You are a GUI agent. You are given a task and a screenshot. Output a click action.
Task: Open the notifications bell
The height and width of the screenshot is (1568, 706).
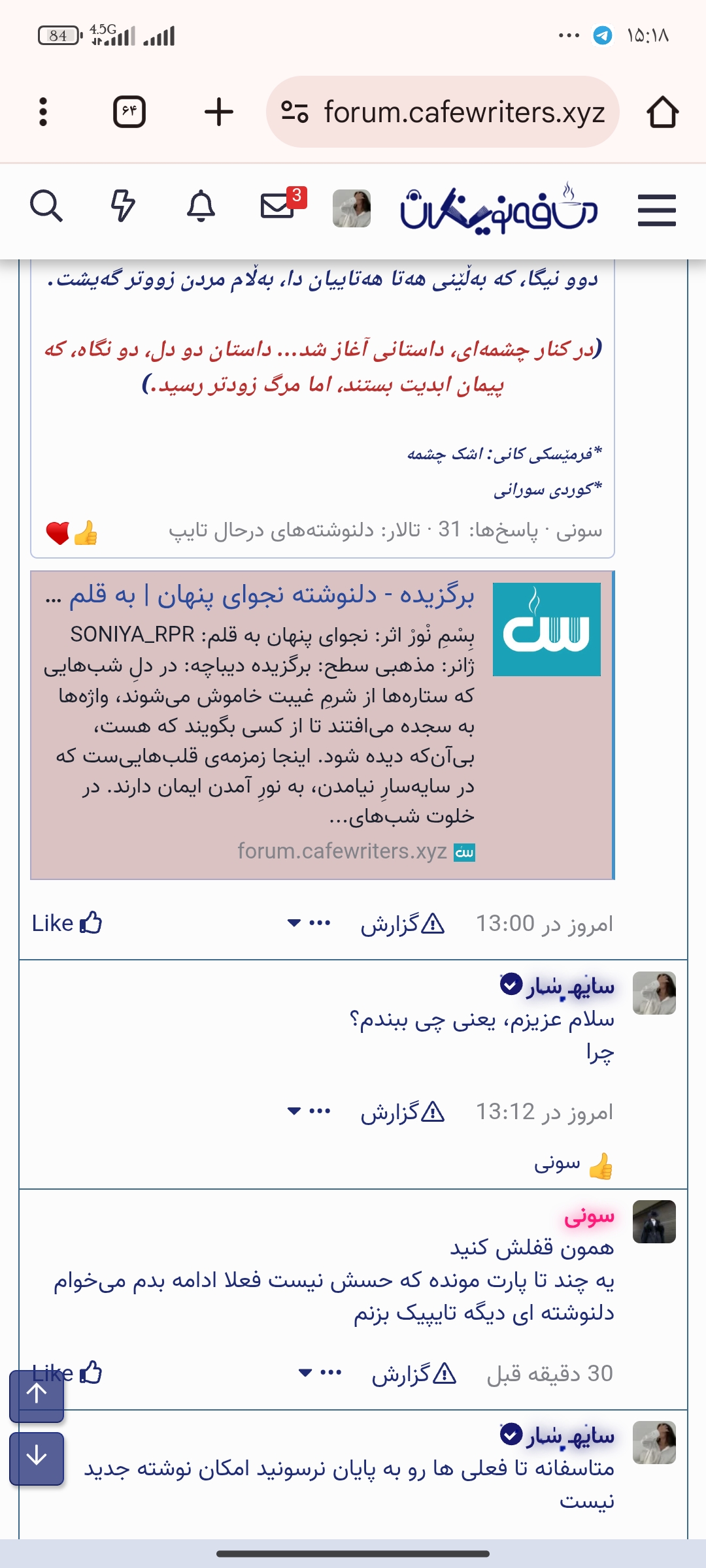coord(201,207)
